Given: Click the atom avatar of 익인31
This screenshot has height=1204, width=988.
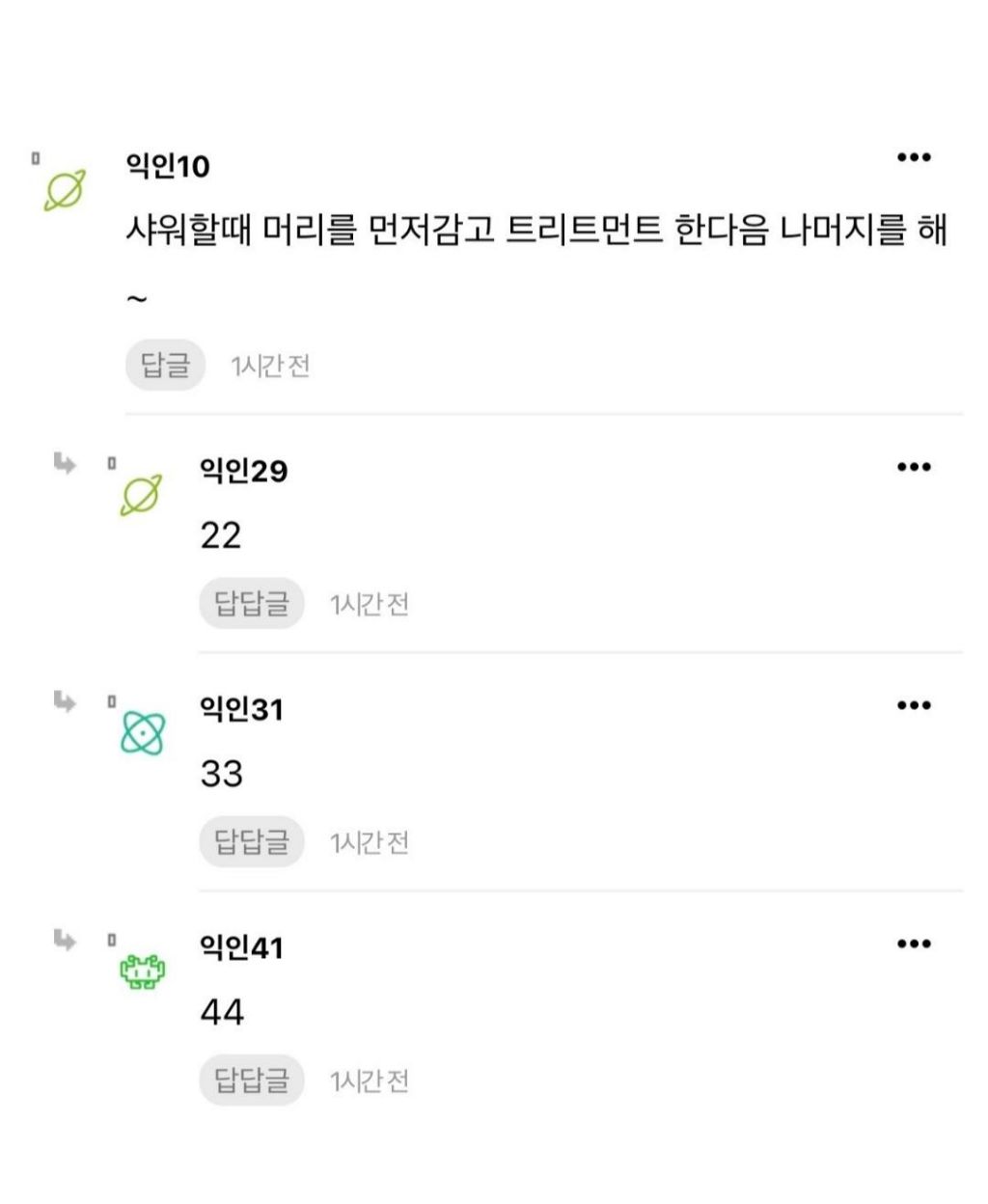Looking at the screenshot, I should [x=142, y=734].
